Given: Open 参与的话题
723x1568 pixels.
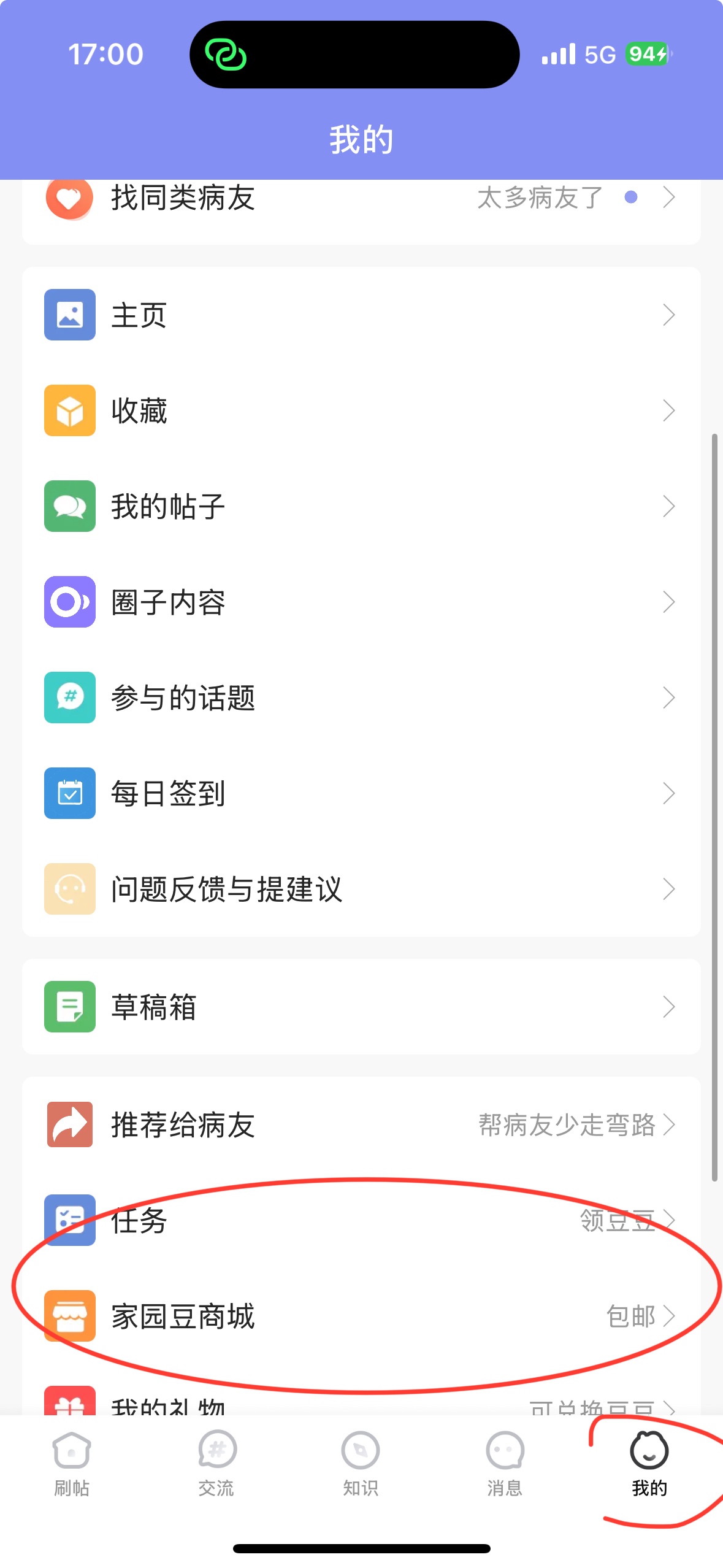Looking at the screenshot, I should pyautogui.click(x=361, y=698).
